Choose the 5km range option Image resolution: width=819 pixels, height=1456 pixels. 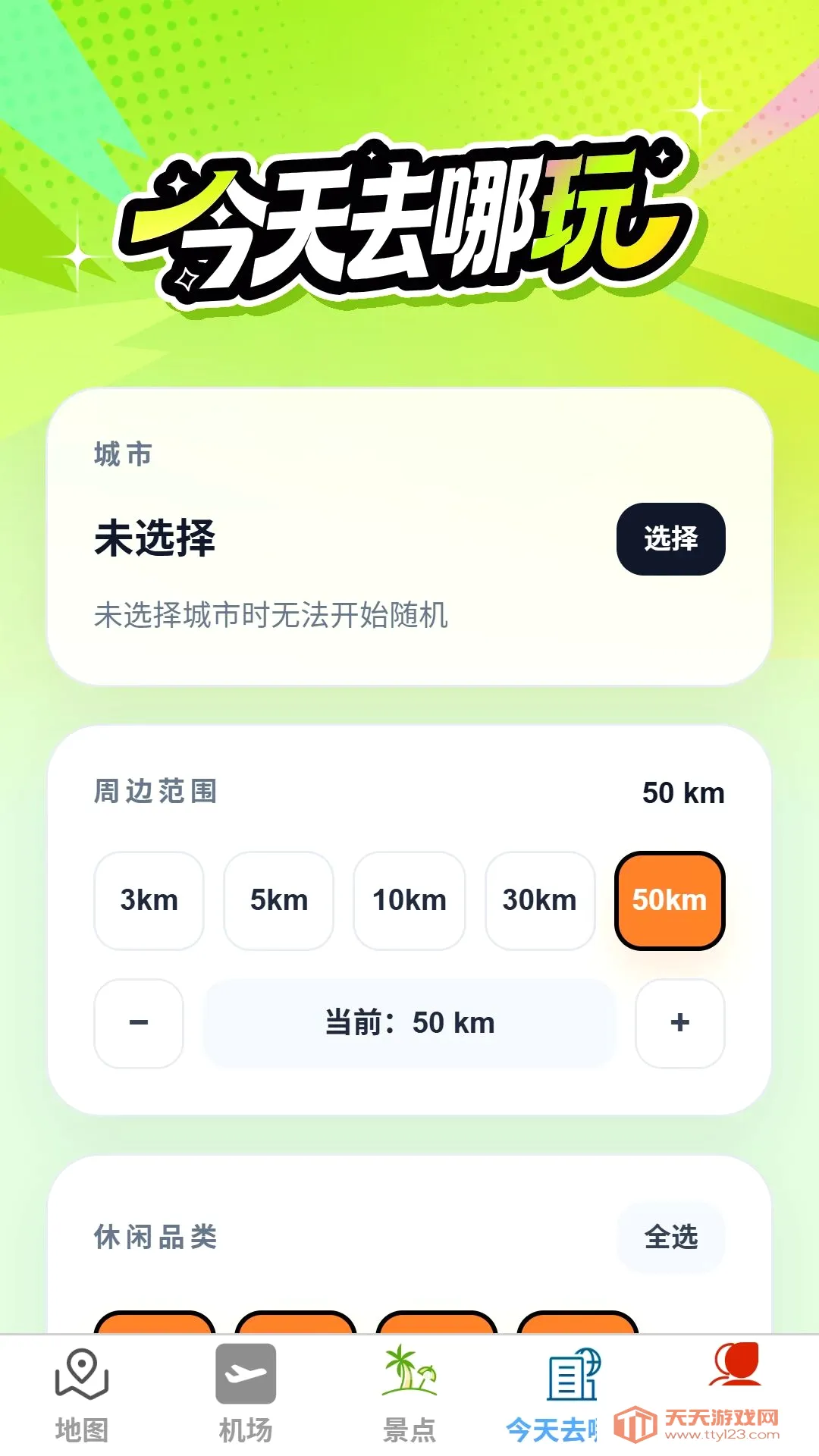[x=279, y=900]
